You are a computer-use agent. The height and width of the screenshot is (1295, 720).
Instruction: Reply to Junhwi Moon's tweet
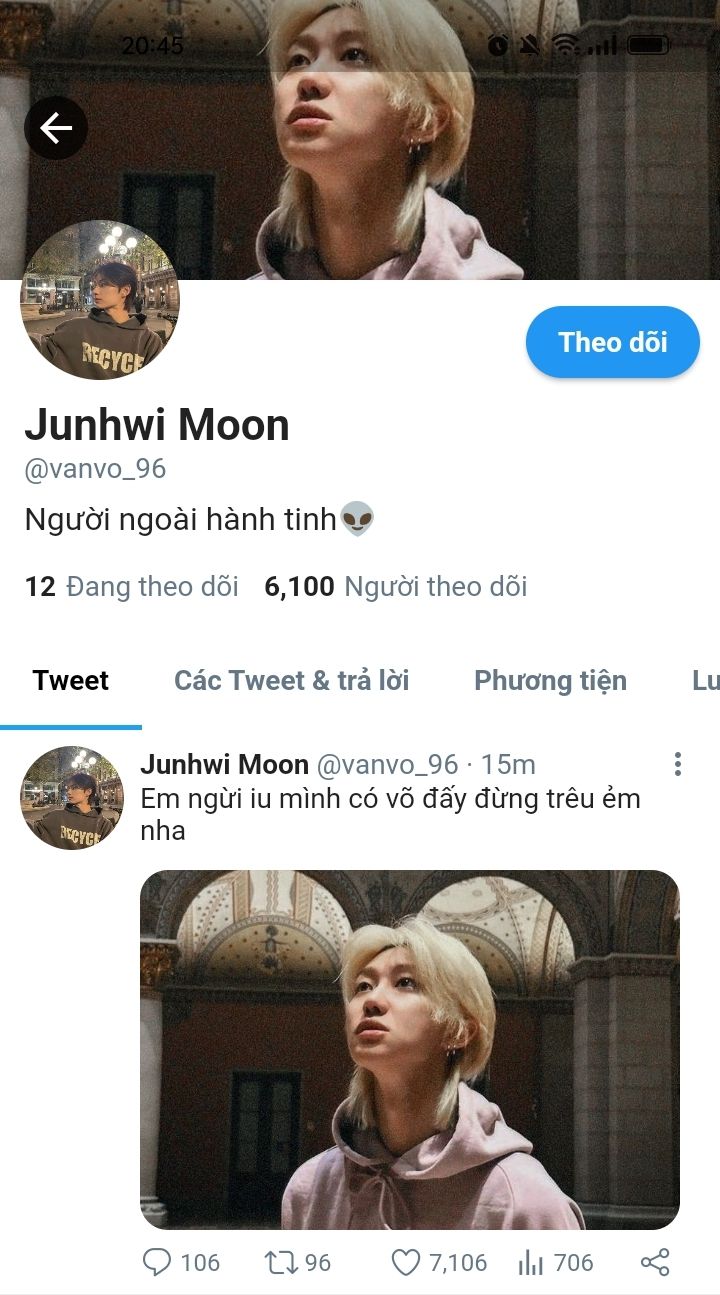(x=157, y=1262)
